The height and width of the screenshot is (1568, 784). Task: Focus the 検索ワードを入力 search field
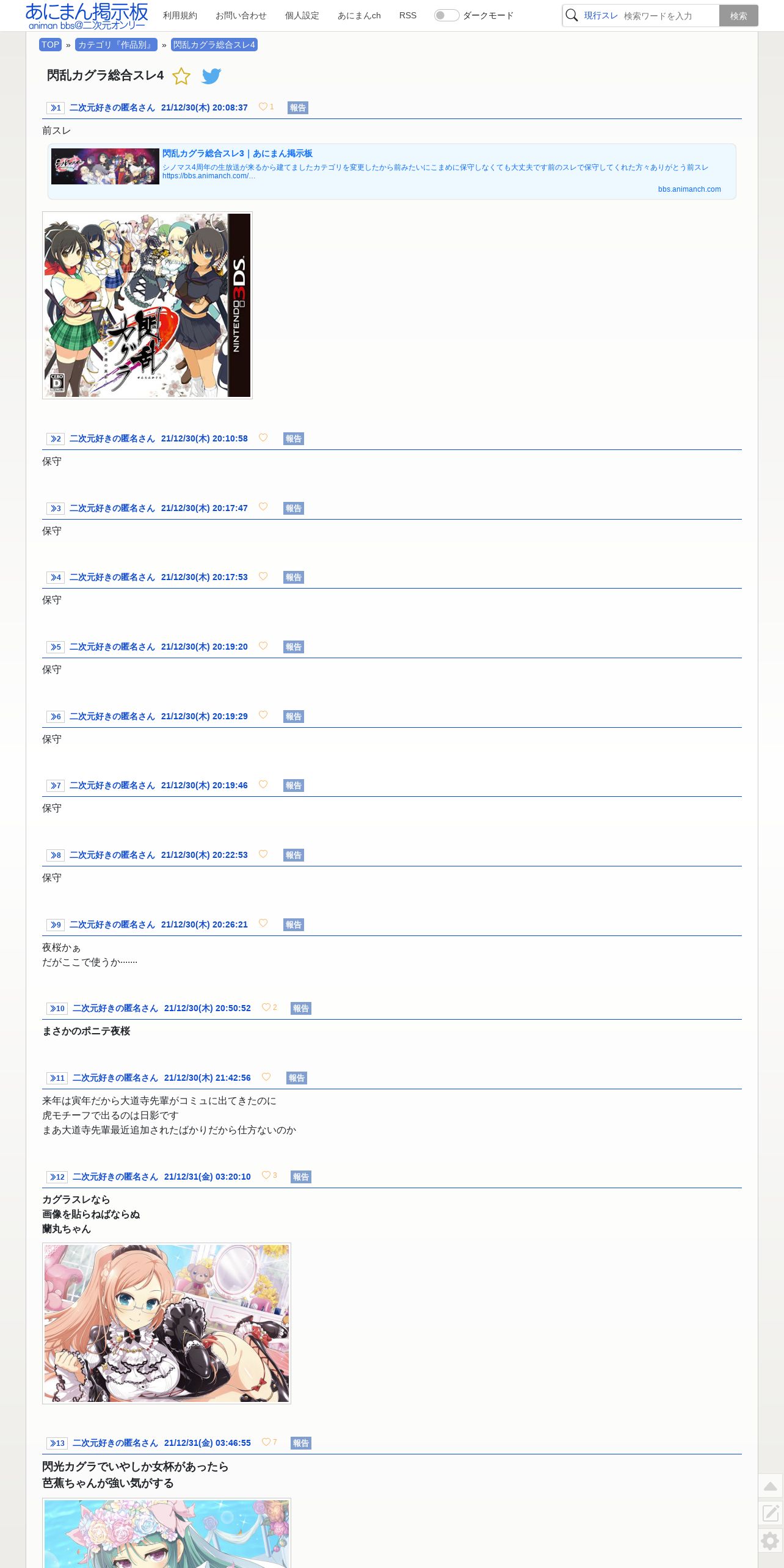(670, 16)
